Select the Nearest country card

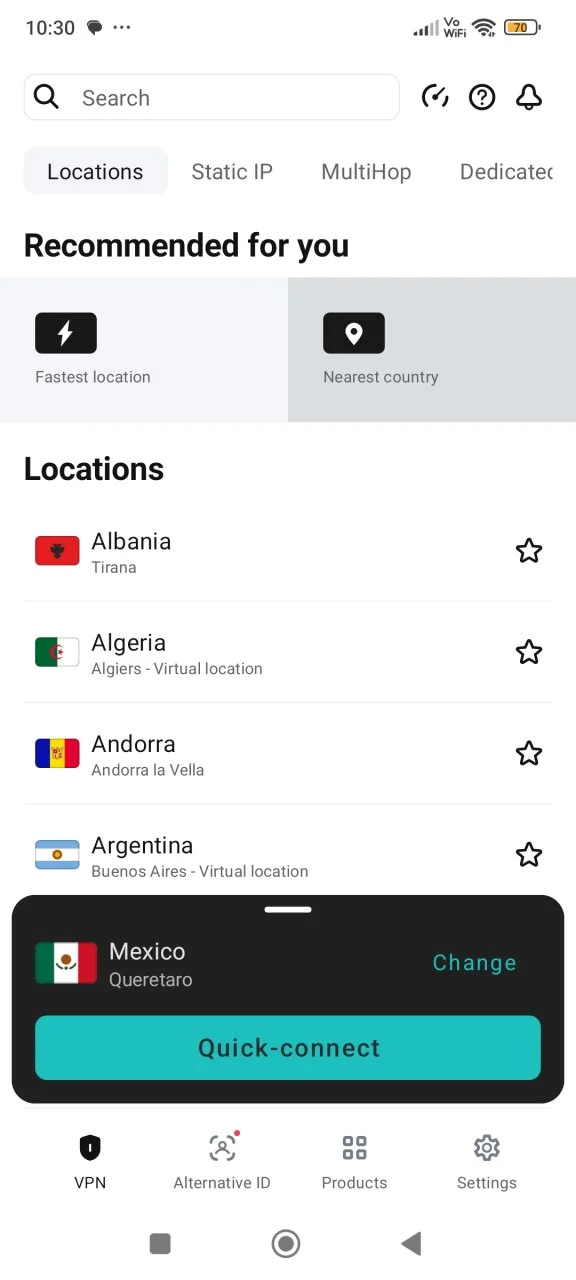coord(432,349)
